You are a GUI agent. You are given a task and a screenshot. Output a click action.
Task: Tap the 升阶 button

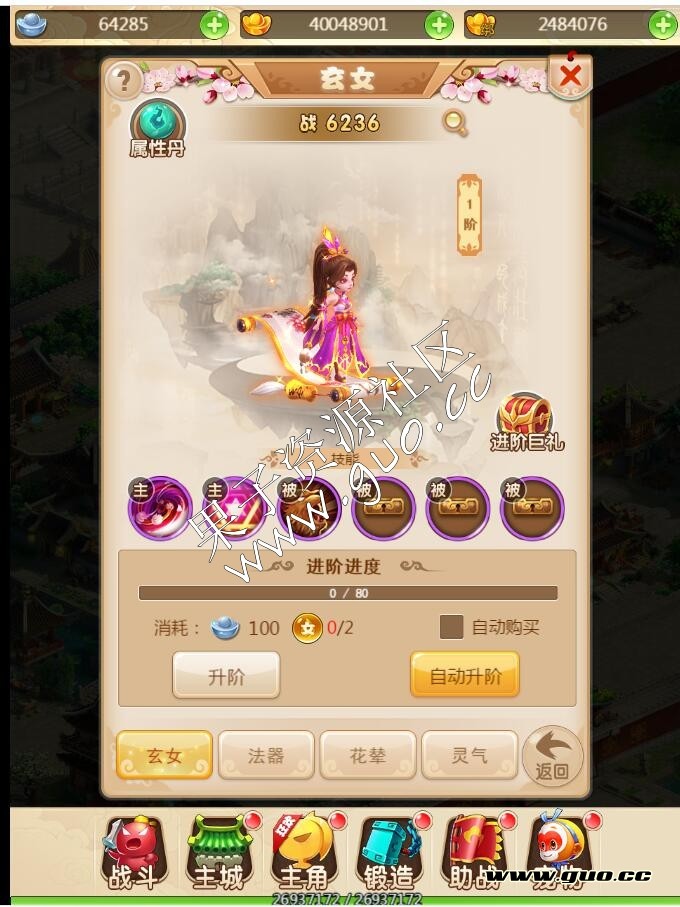(x=226, y=676)
